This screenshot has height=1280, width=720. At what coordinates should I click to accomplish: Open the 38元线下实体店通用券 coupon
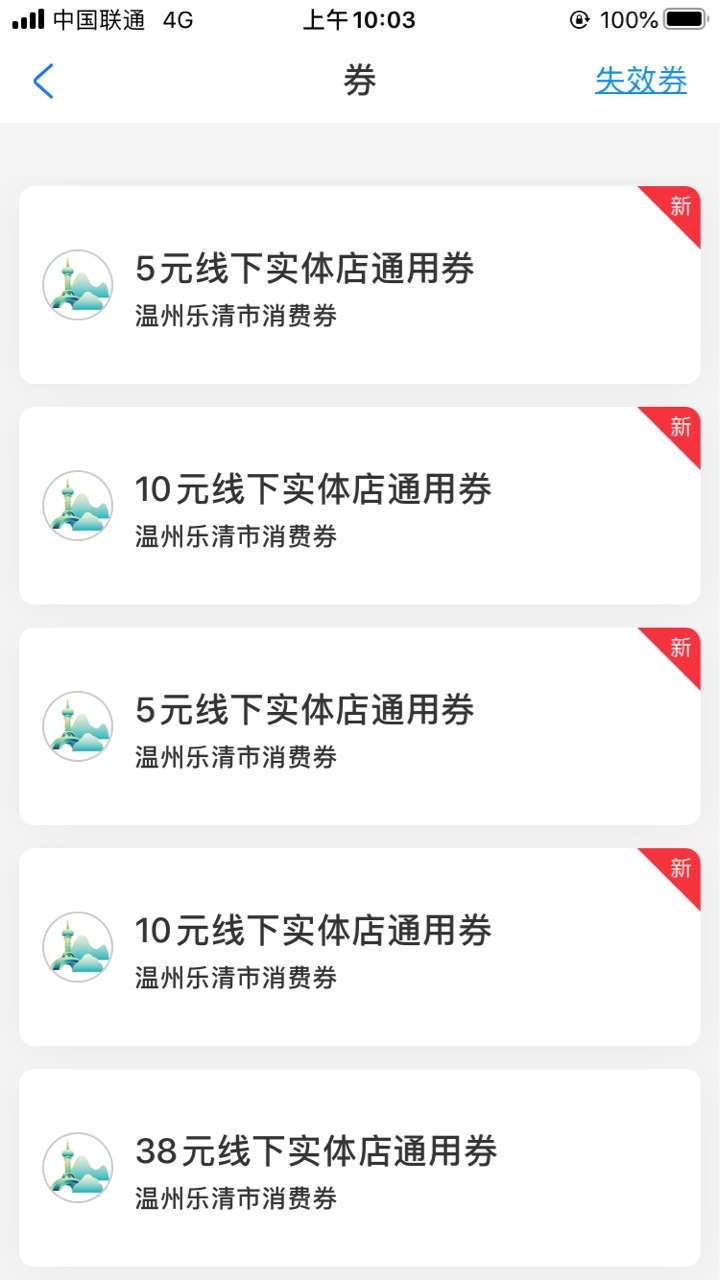[x=360, y=1167]
